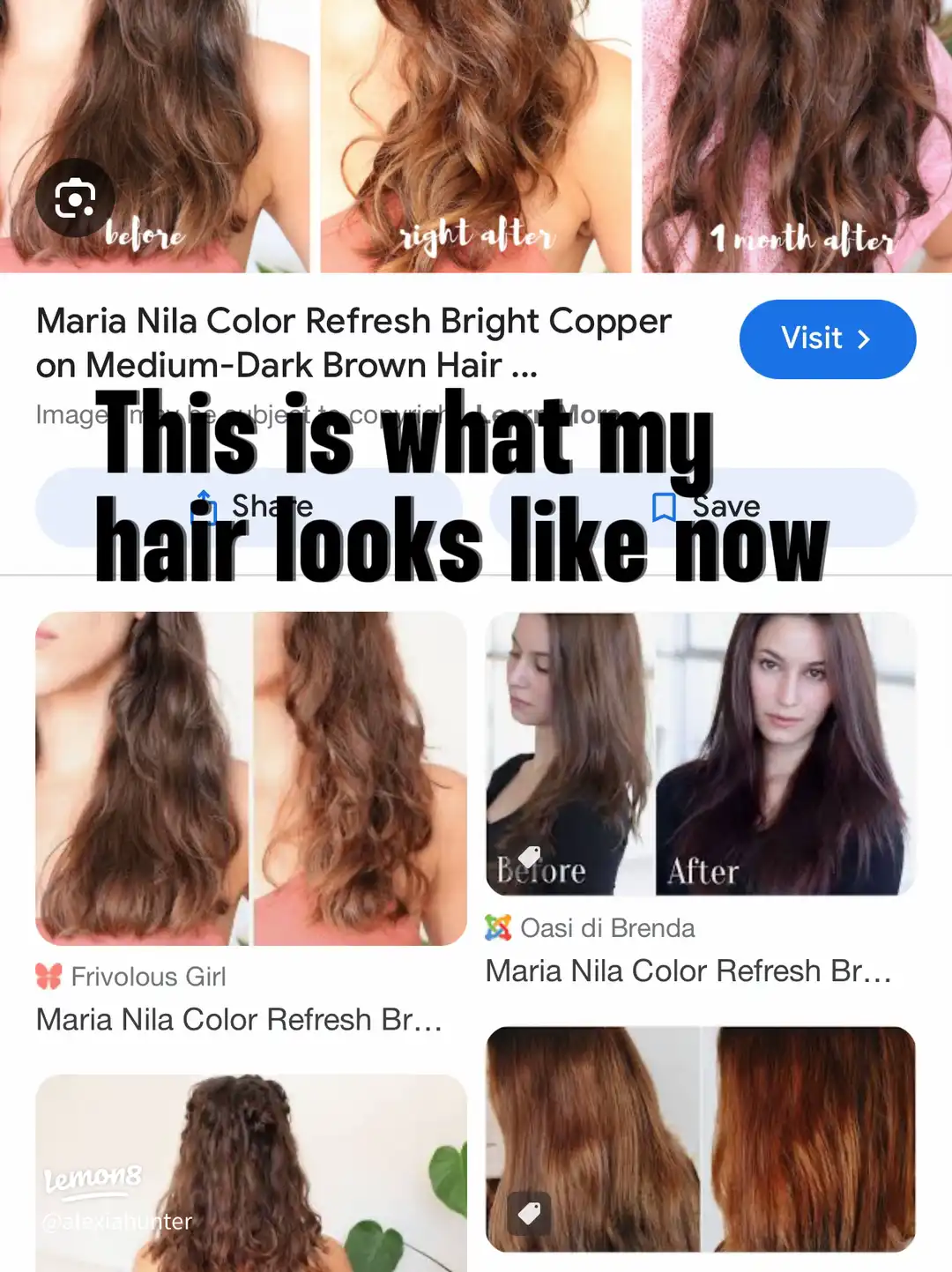Open the copper straight hair comparison image
This screenshot has width=952, height=1272.
[x=701, y=1139]
